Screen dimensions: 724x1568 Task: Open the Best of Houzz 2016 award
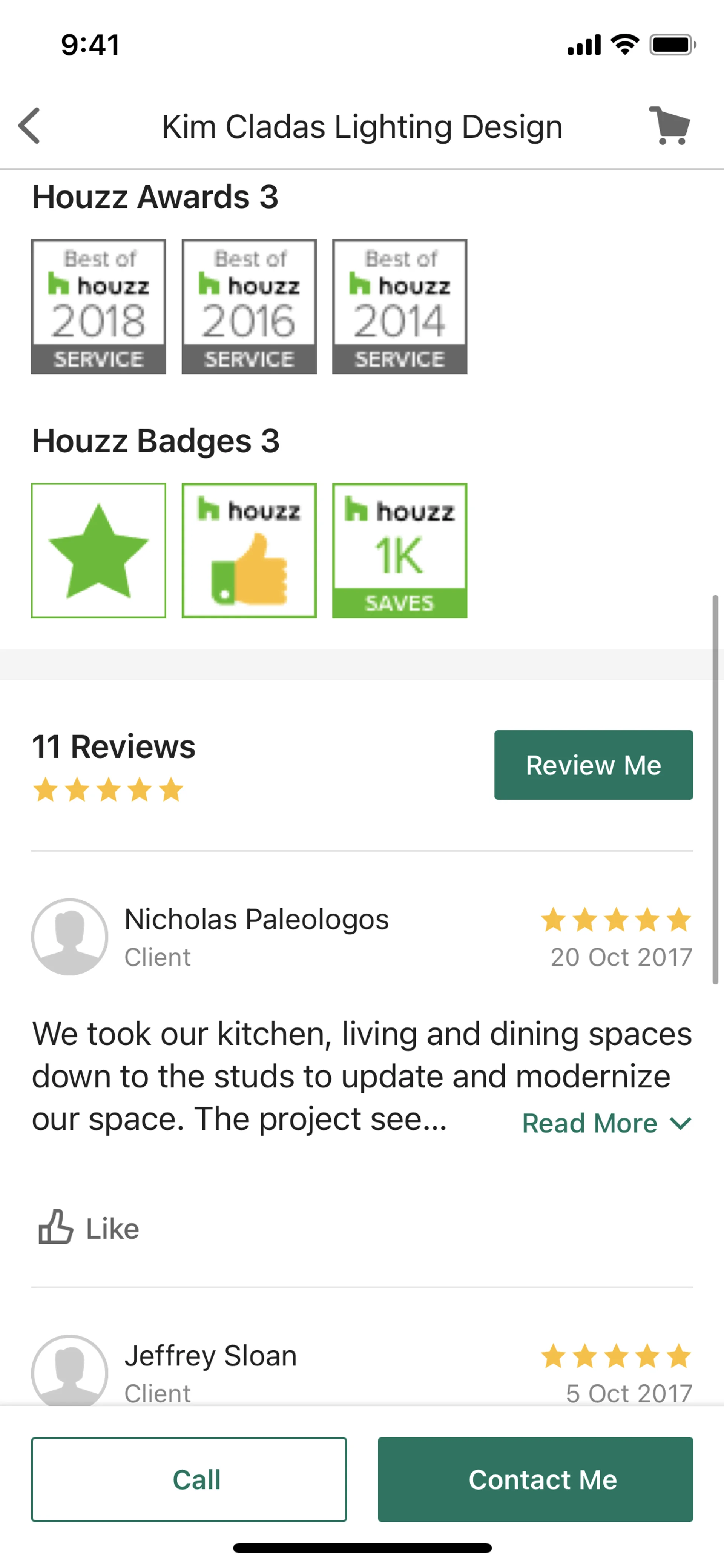(x=249, y=306)
